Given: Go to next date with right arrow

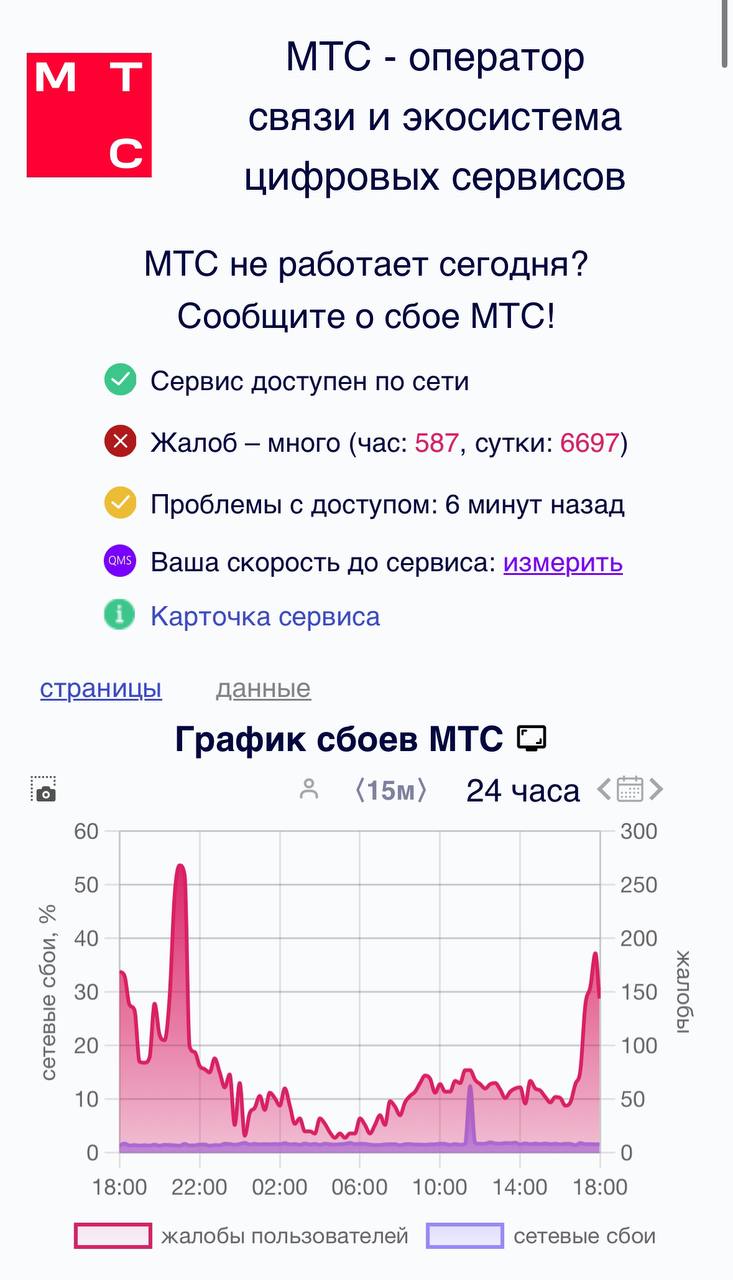Looking at the screenshot, I should (x=656, y=789).
